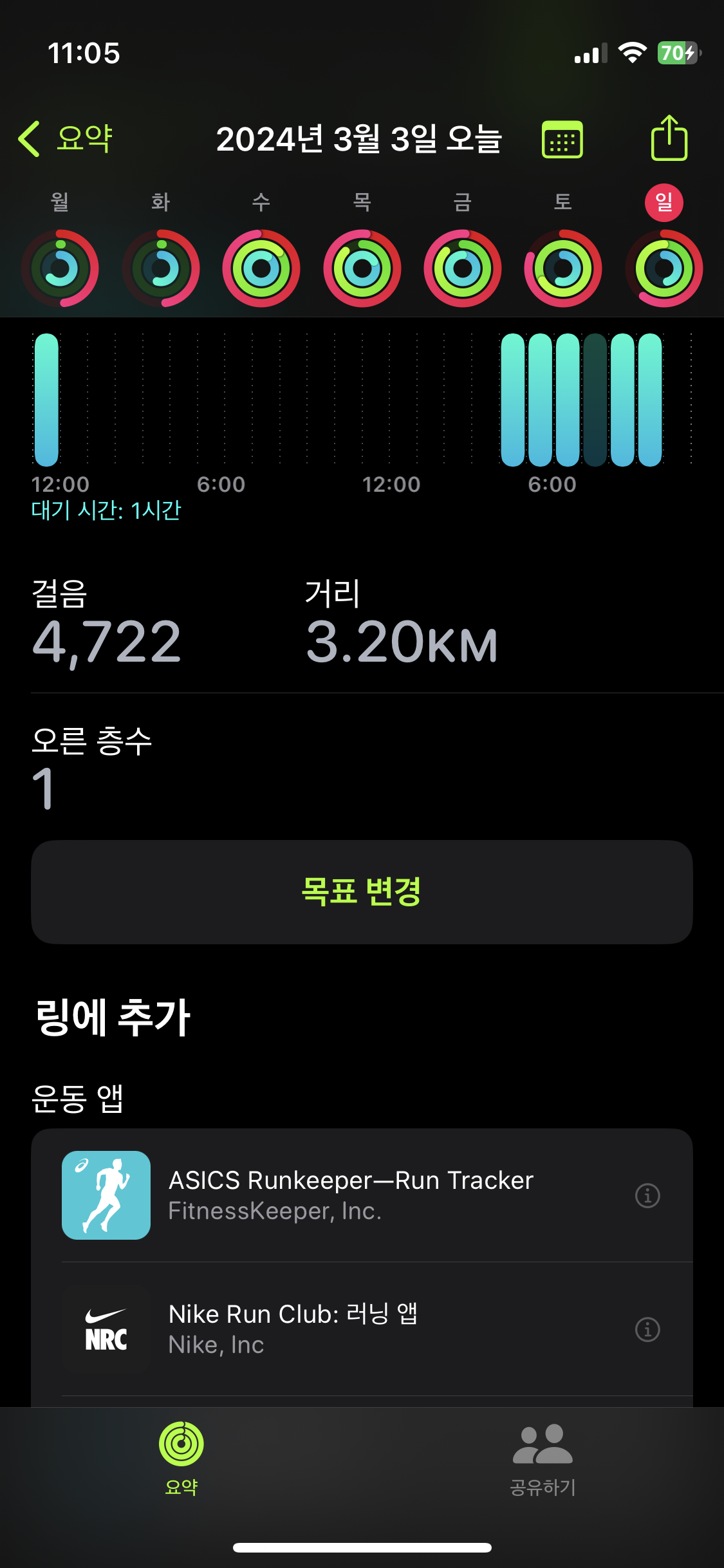Select Saturday (토) activity rings
This screenshot has height=1568, width=724.
(x=563, y=268)
